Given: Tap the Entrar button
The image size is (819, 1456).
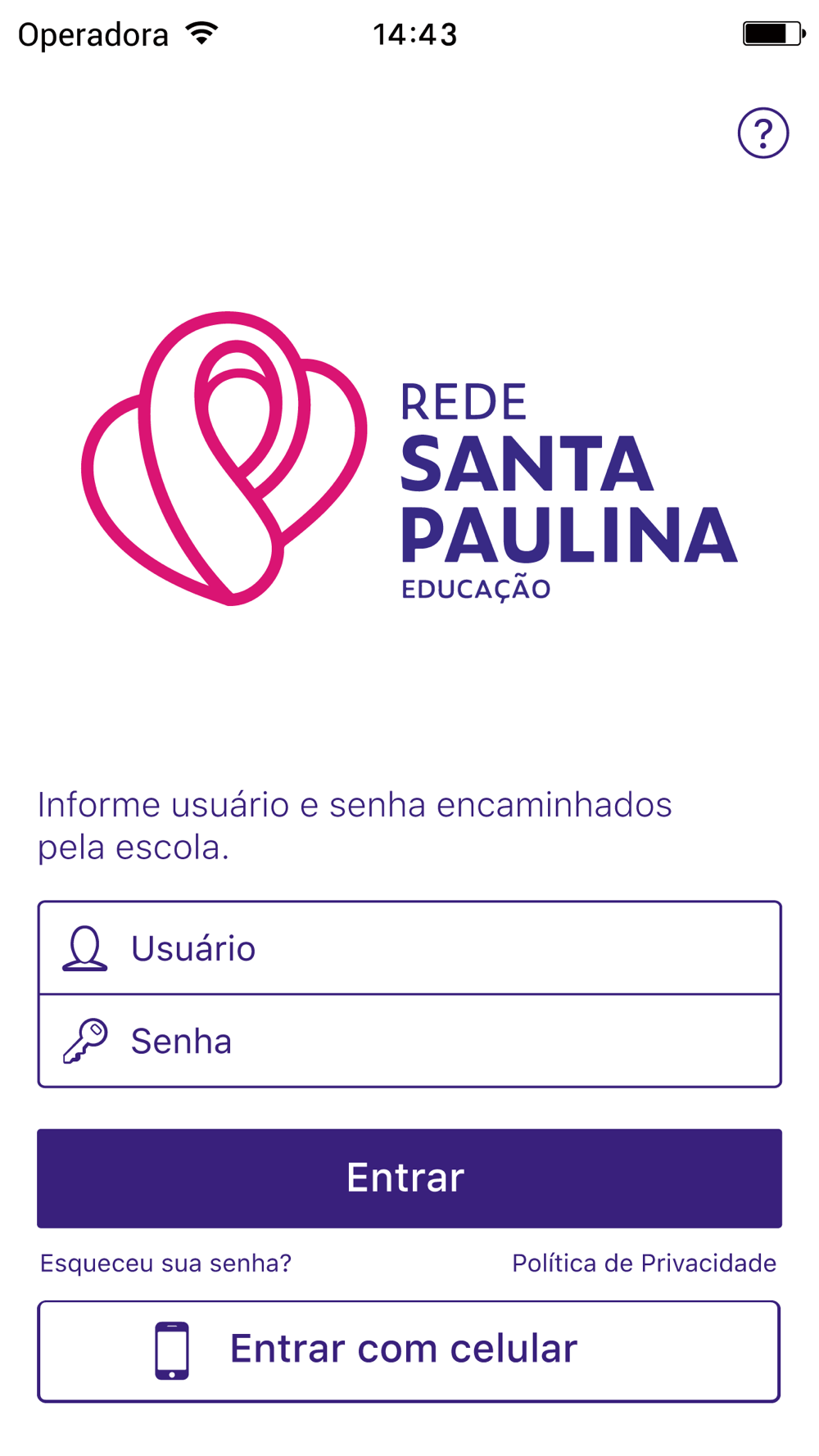Looking at the screenshot, I should [x=409, y=1178].
